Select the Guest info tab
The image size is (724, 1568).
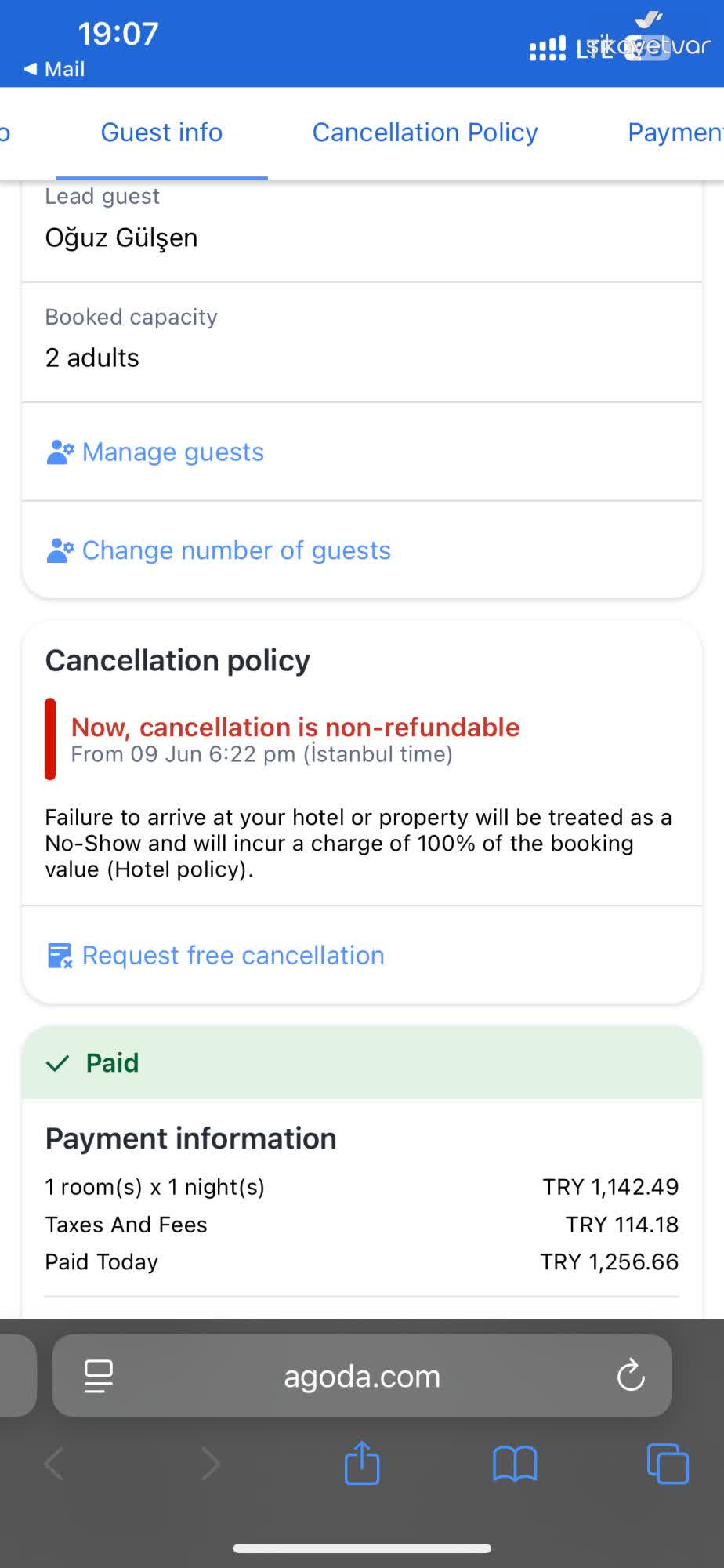pos(161,132)
